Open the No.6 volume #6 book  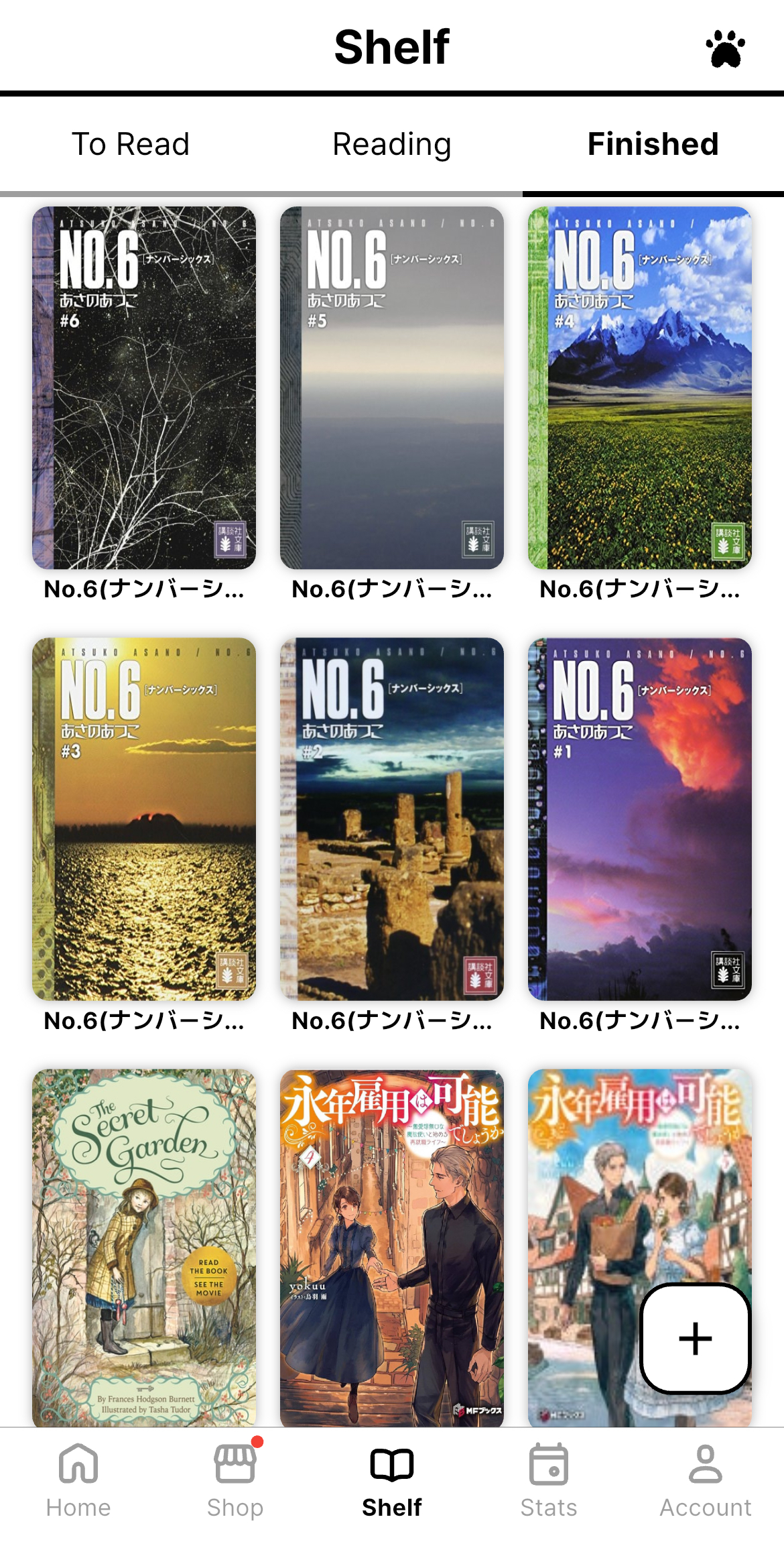[144, 387]
